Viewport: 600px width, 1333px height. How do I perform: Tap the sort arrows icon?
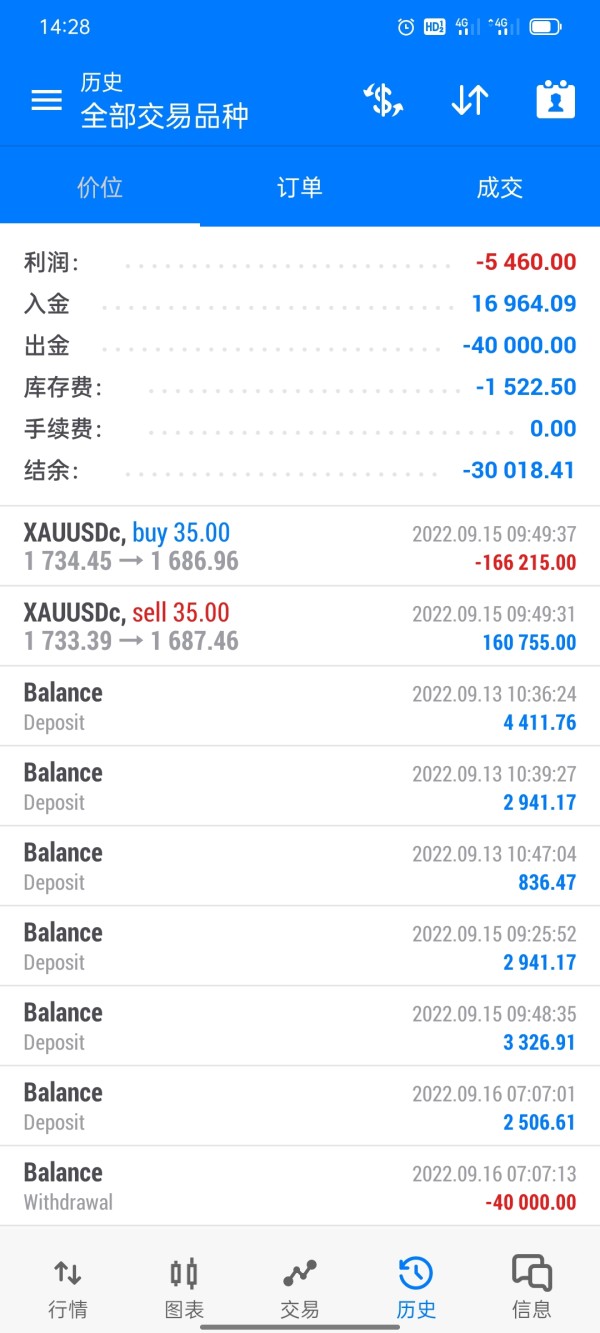[469, 100]
